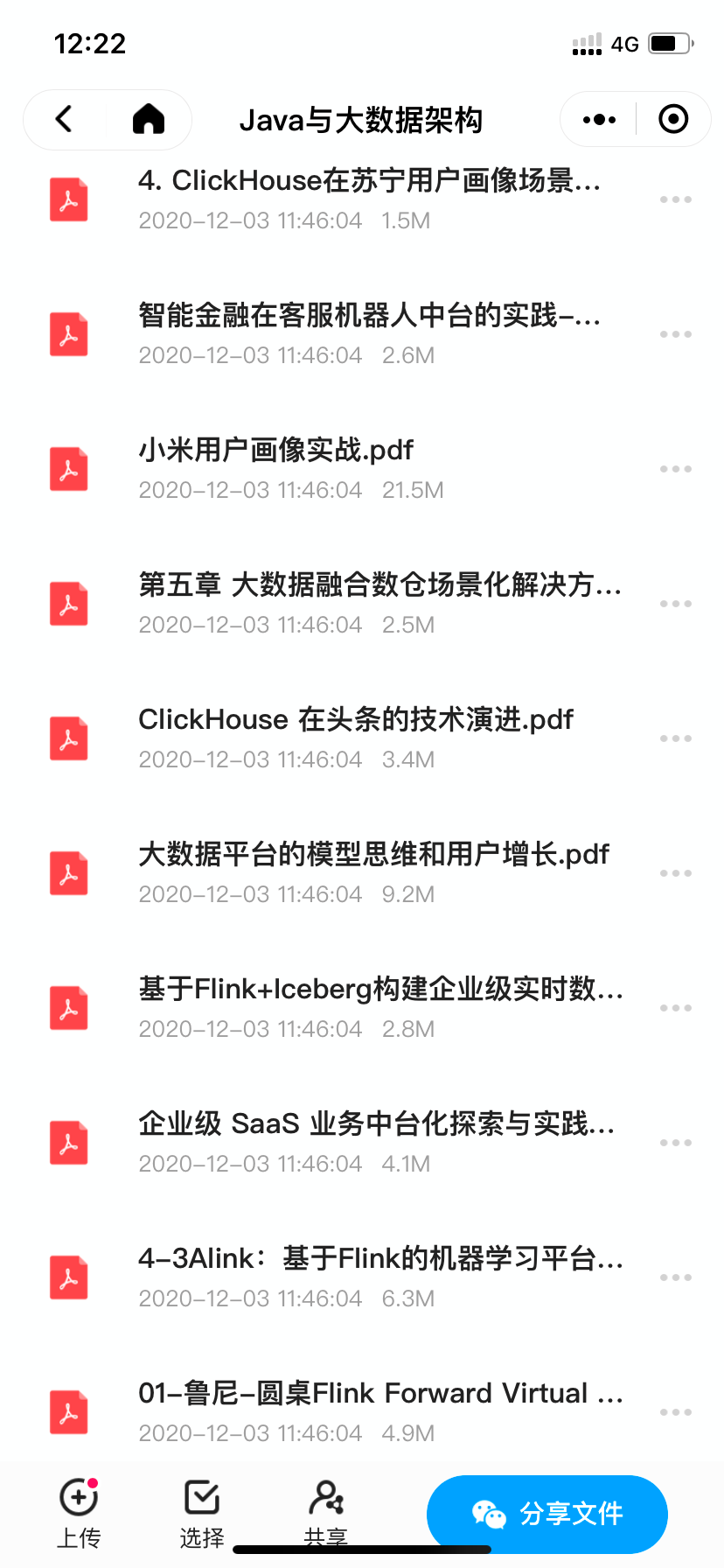Open the mini program more-options menu
724x1568 pixels.
(599, 119)
